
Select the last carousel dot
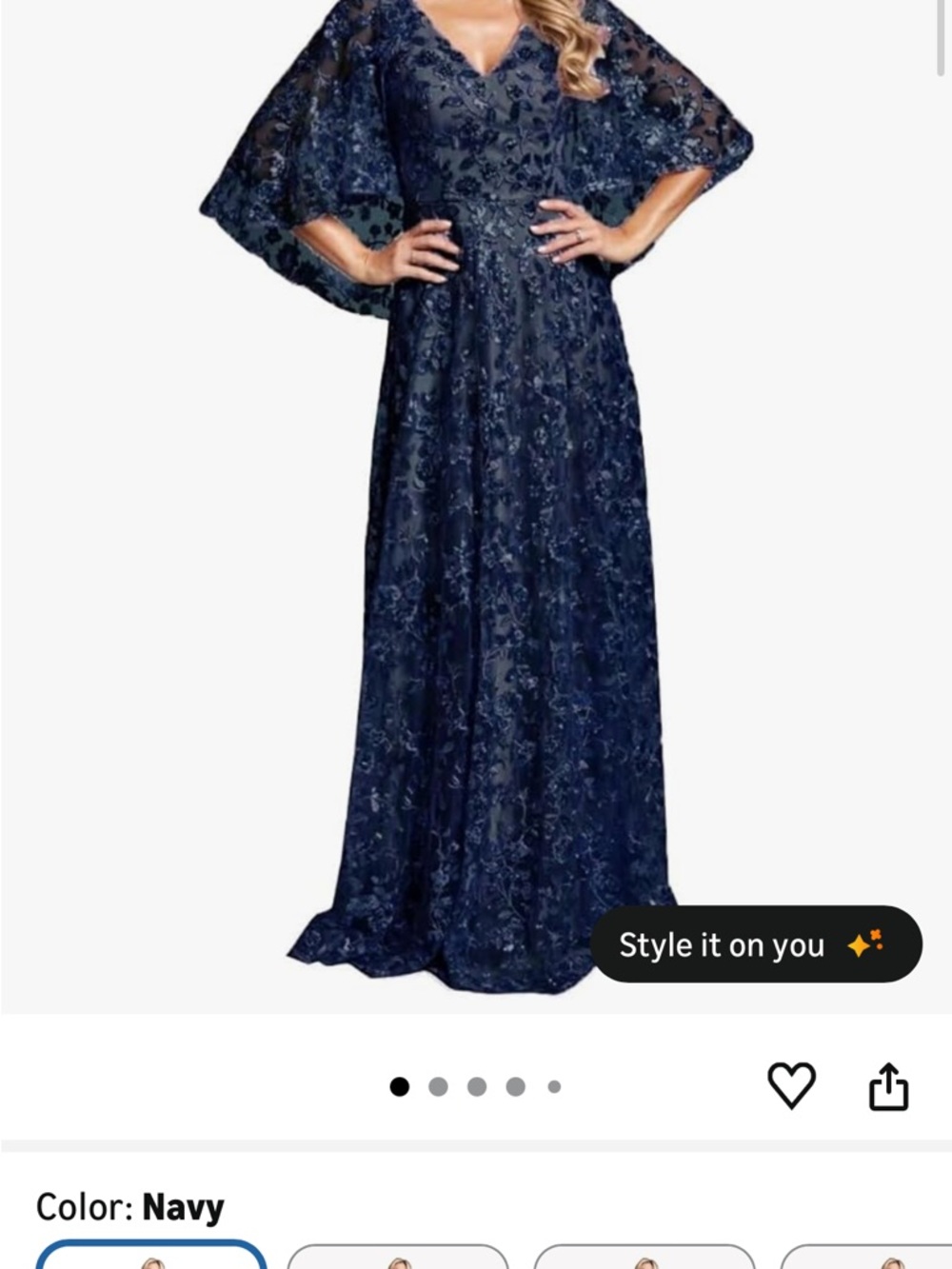pyautogui.click(x=552, y=1083)
